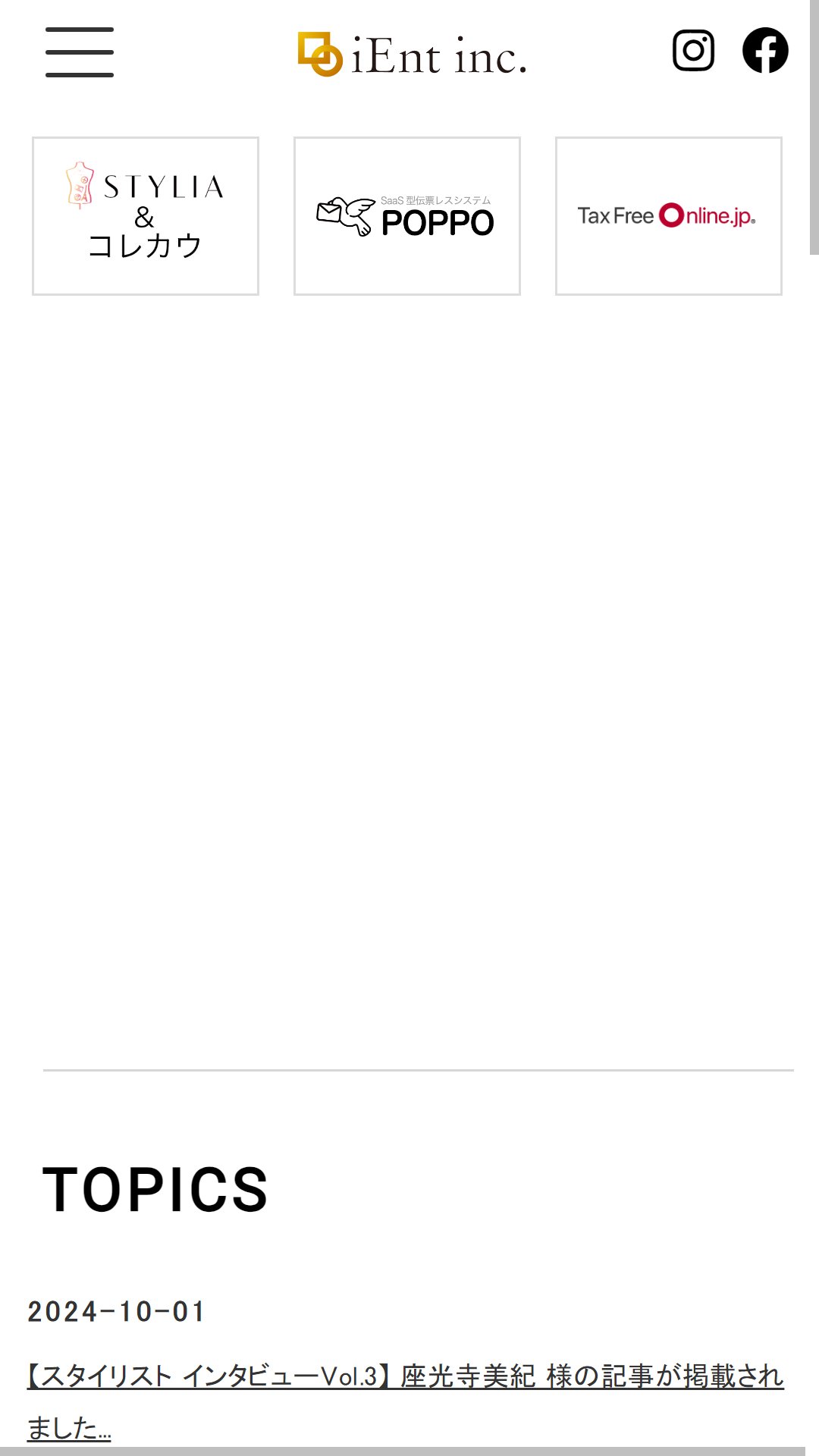The height and width of the screenshot is (1456, 819).
Task: Go to iEnt inc. home via logo
Action: (412, 55)
